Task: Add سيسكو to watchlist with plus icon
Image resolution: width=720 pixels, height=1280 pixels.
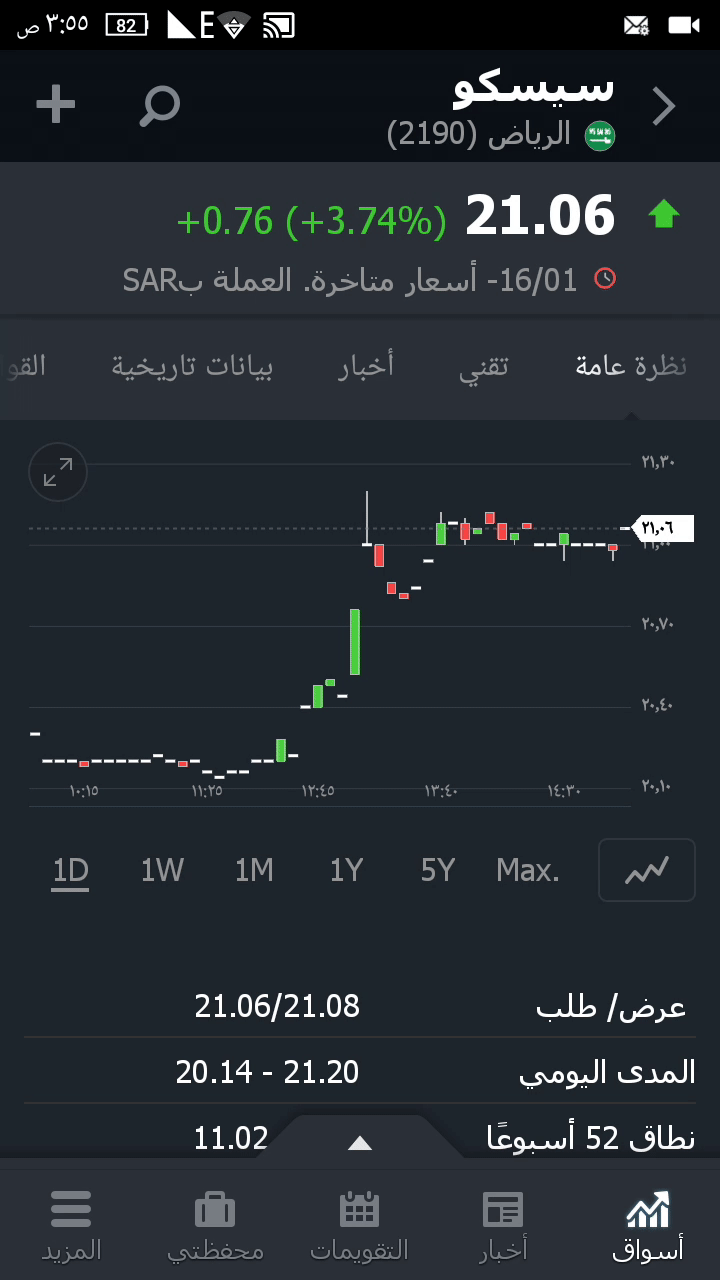Action: click(56, 105)
